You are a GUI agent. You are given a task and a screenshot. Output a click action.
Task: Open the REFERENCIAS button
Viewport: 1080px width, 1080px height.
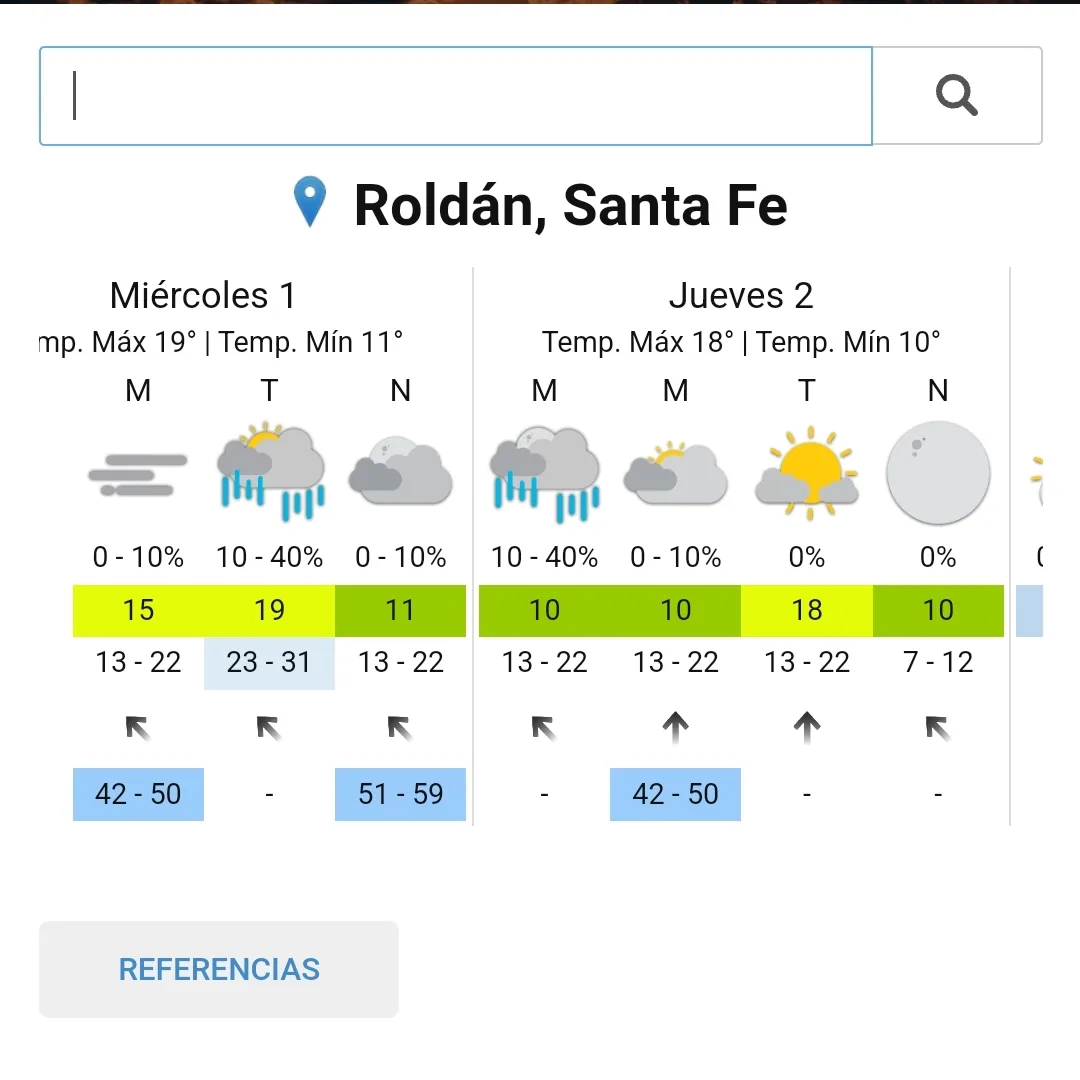[219, 969]
